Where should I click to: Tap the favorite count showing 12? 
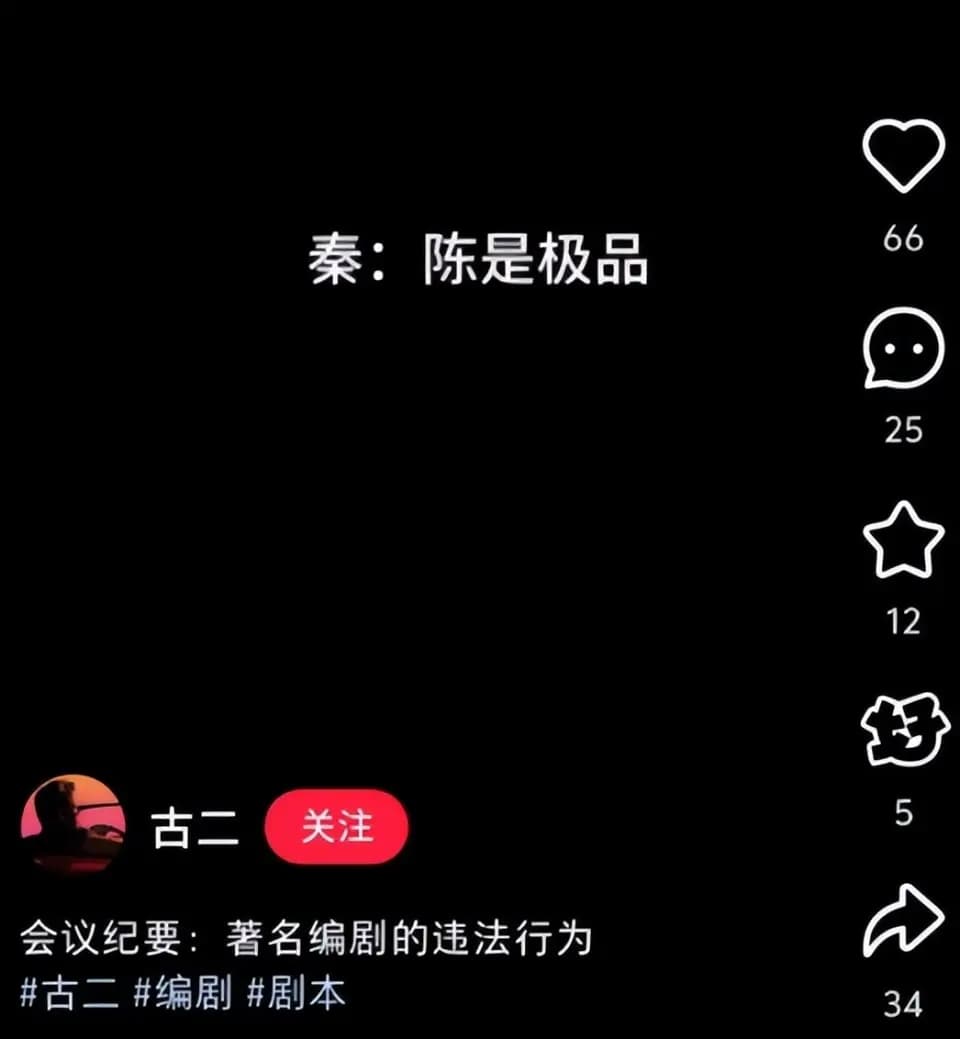(x=901, y=622)
